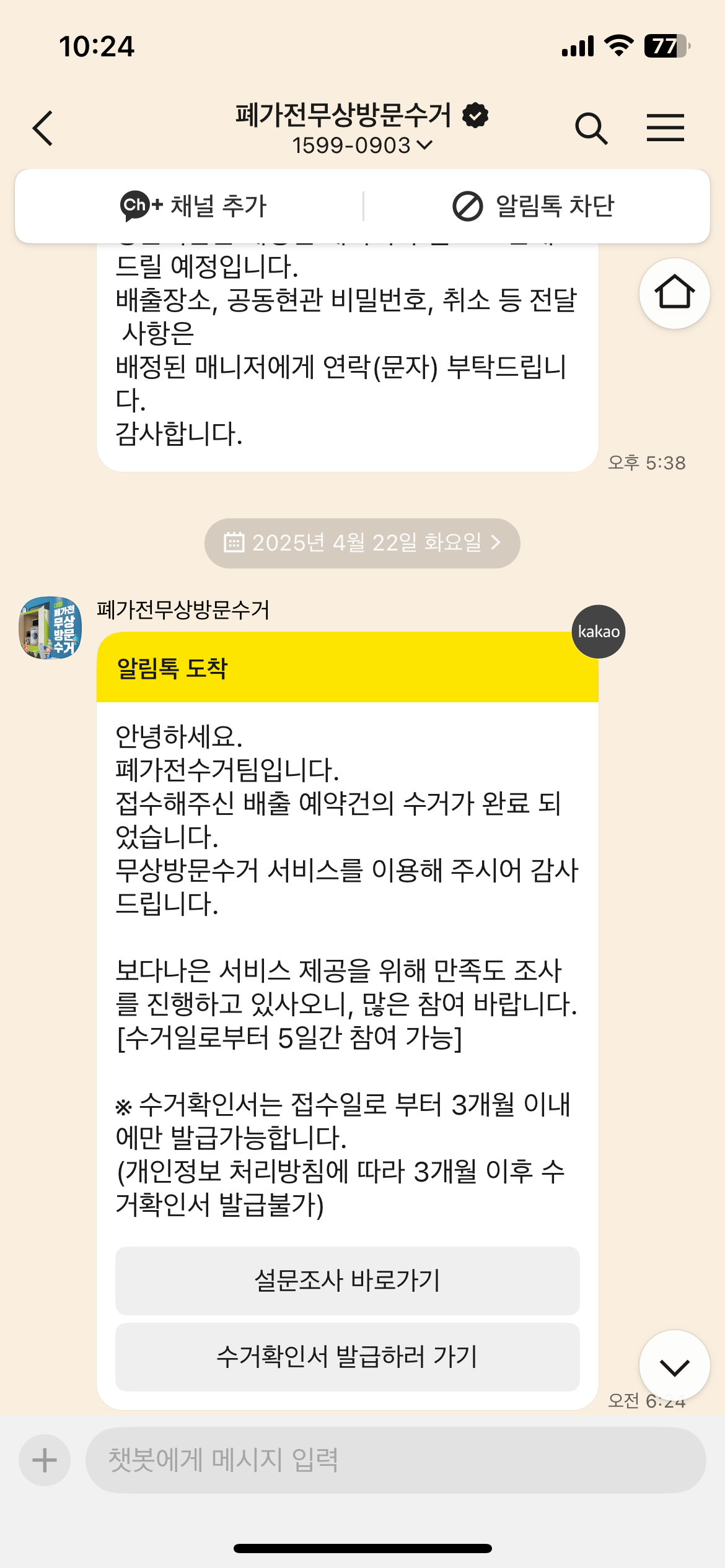Search within this chat
The height and width of the screenshot is (1568, 725).
click(591, 128)
